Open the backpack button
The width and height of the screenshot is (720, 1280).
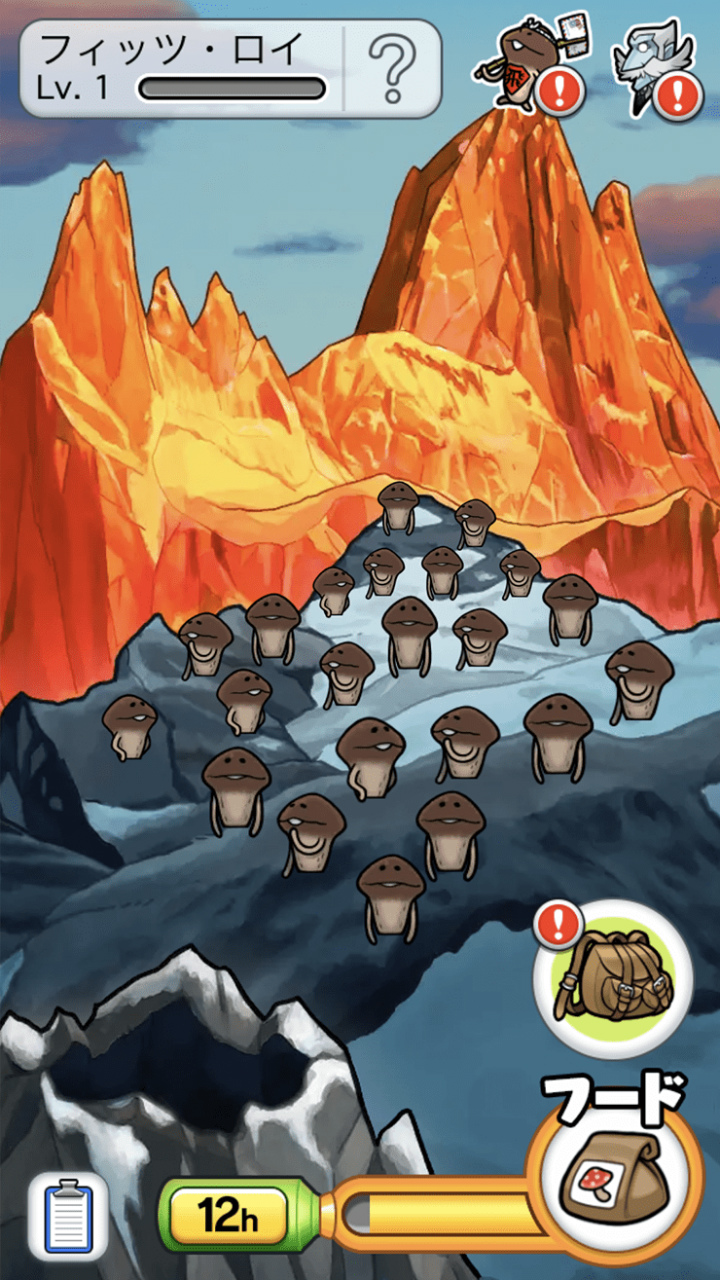click(612, 978)
